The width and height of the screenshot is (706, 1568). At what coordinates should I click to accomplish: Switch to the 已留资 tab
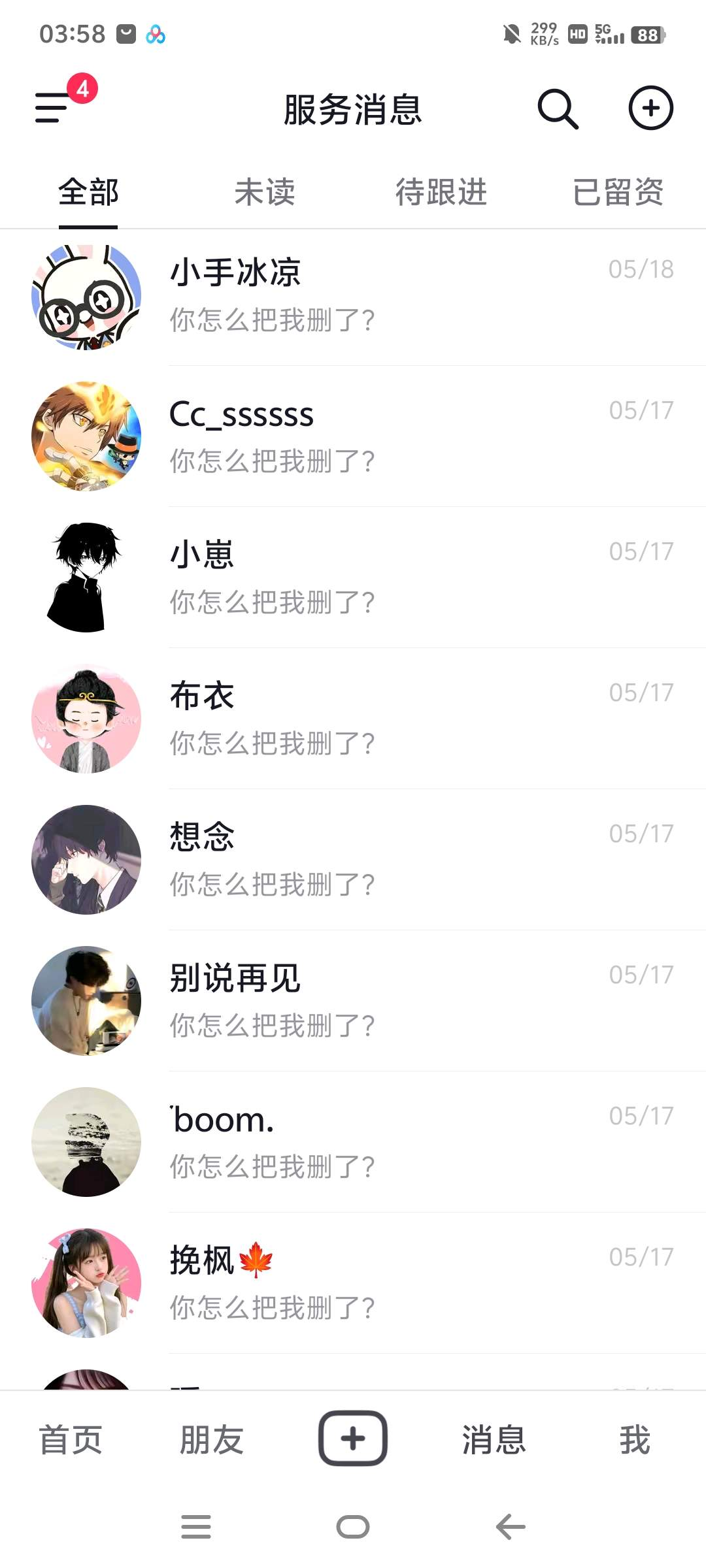pos(618,192)
